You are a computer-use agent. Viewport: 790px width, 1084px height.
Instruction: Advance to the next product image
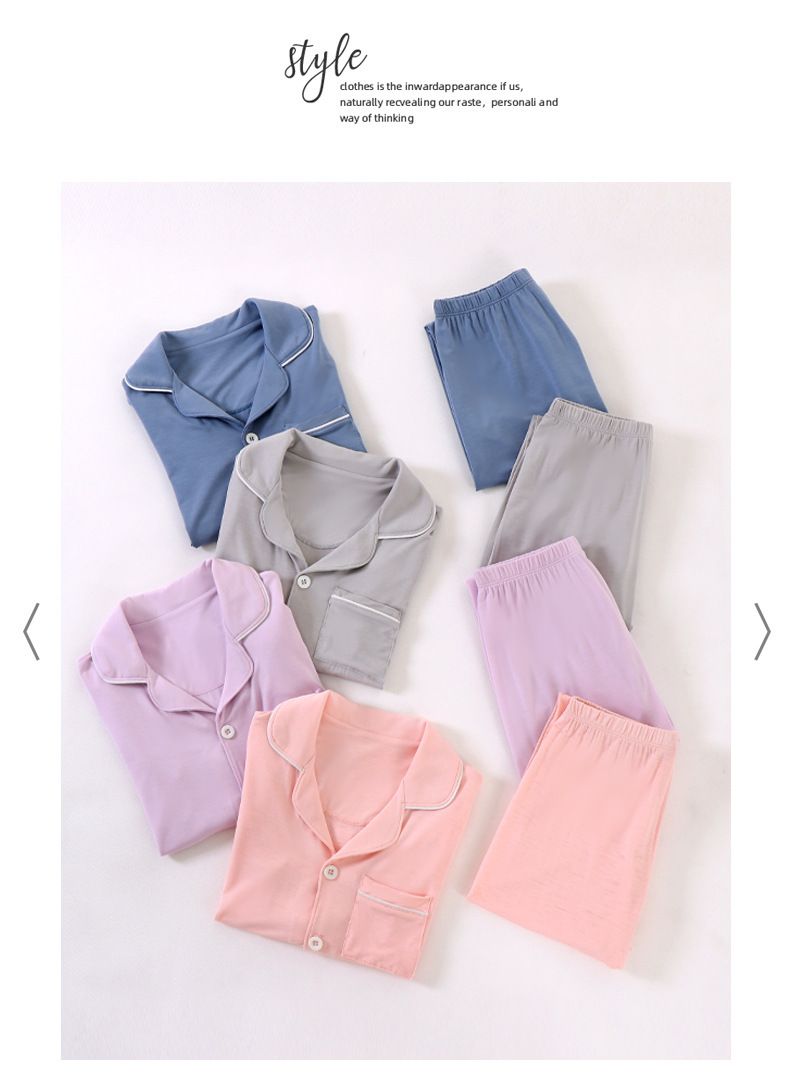pyautogui.click(x=762, y=631)
